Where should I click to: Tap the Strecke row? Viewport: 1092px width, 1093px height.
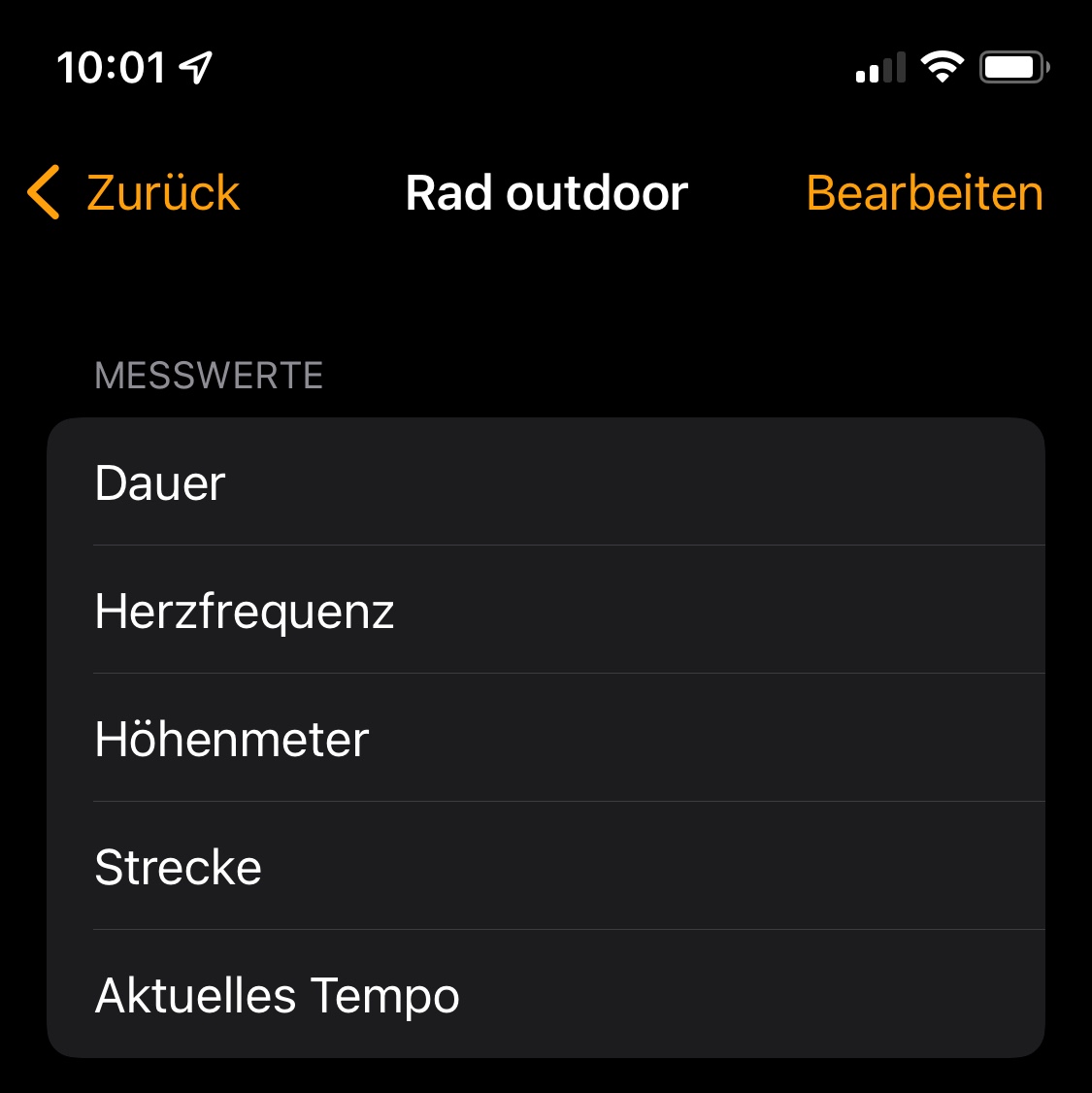[x=546, y=867]
